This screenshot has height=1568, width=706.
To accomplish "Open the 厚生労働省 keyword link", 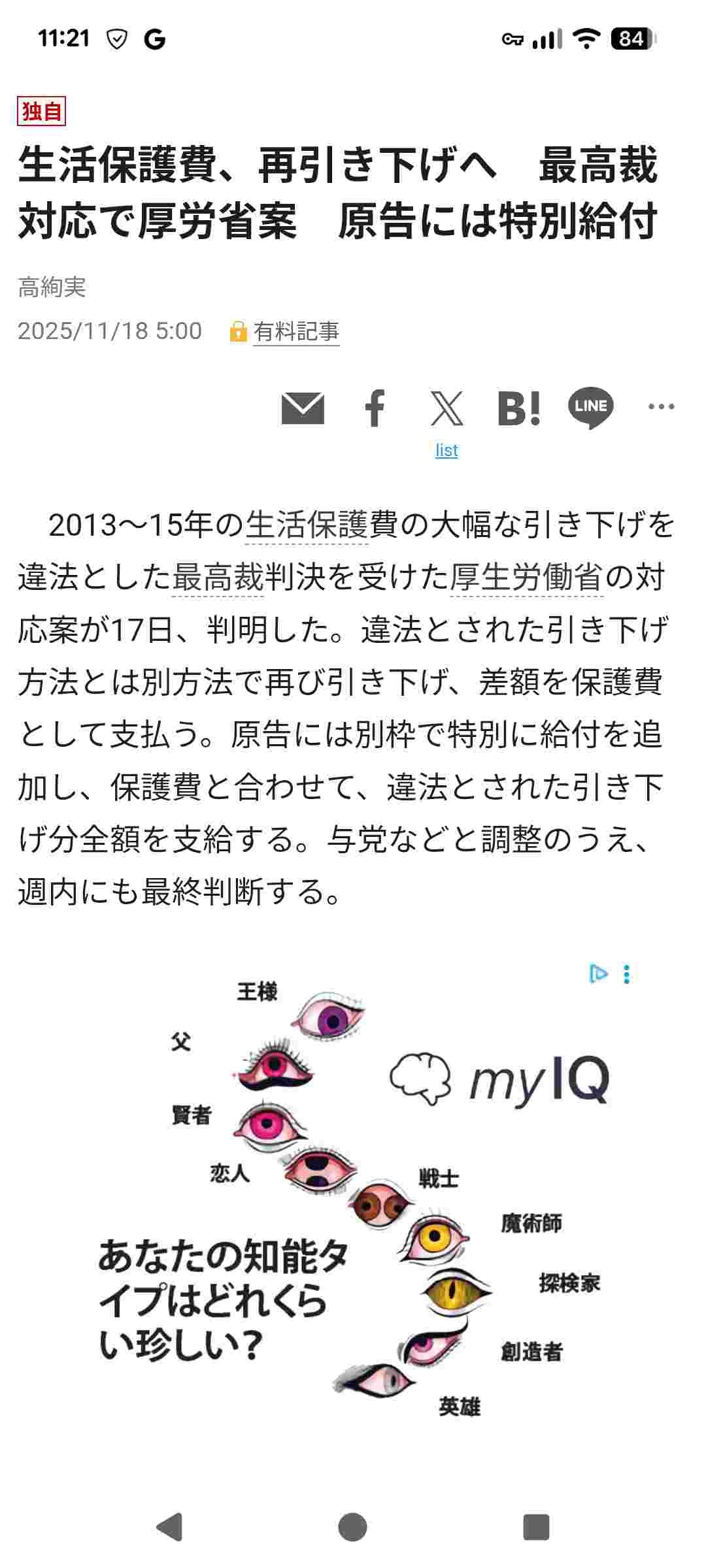I will coord(526,578).
